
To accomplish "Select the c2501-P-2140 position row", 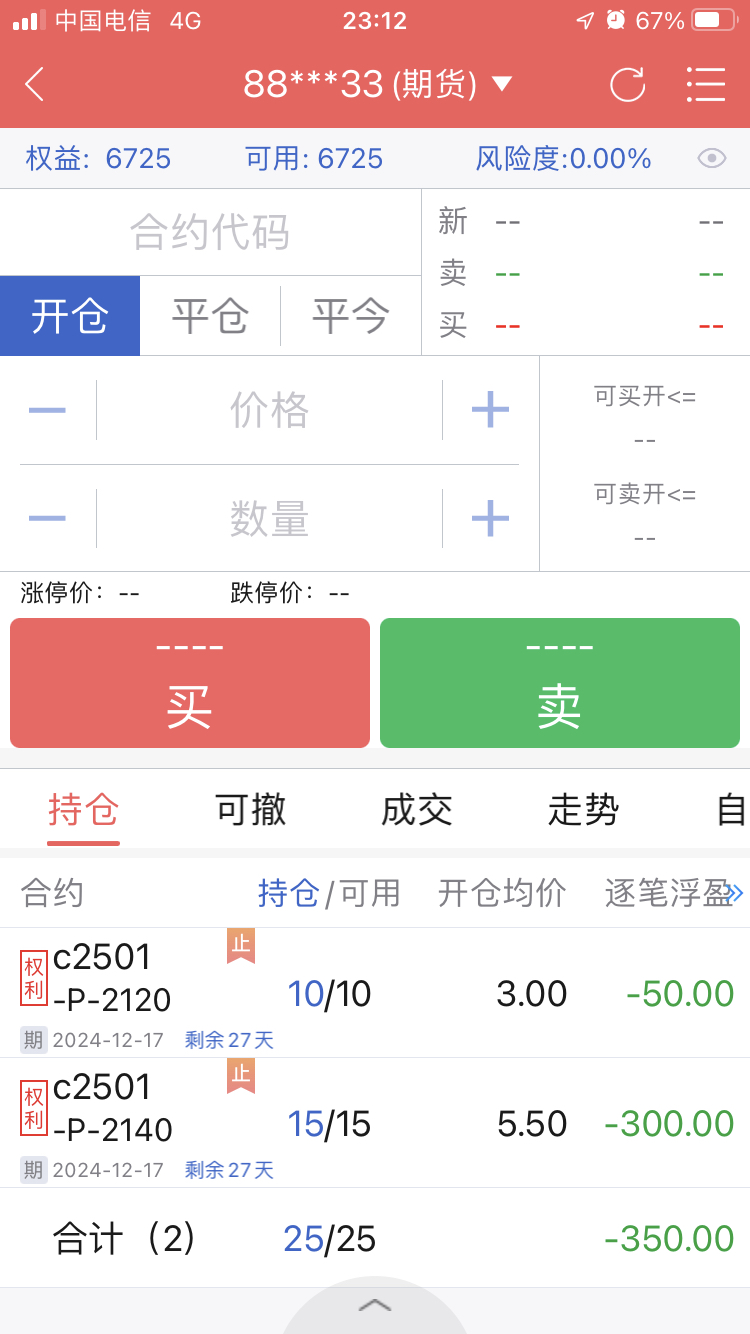I will click(375, 1123).
